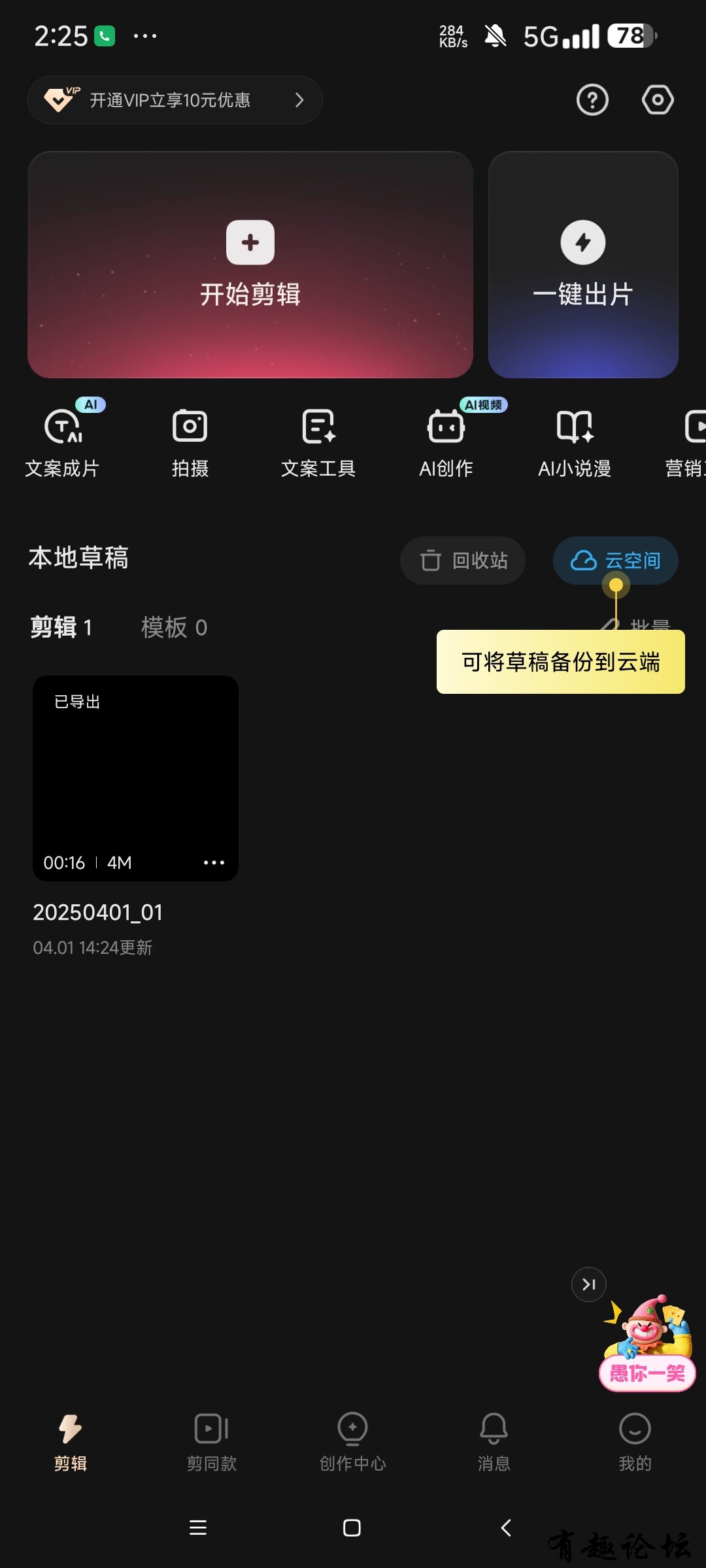
Task: Switch to the 模板 drafts tab
Action: pyautogui.click(x=174, y=627)
